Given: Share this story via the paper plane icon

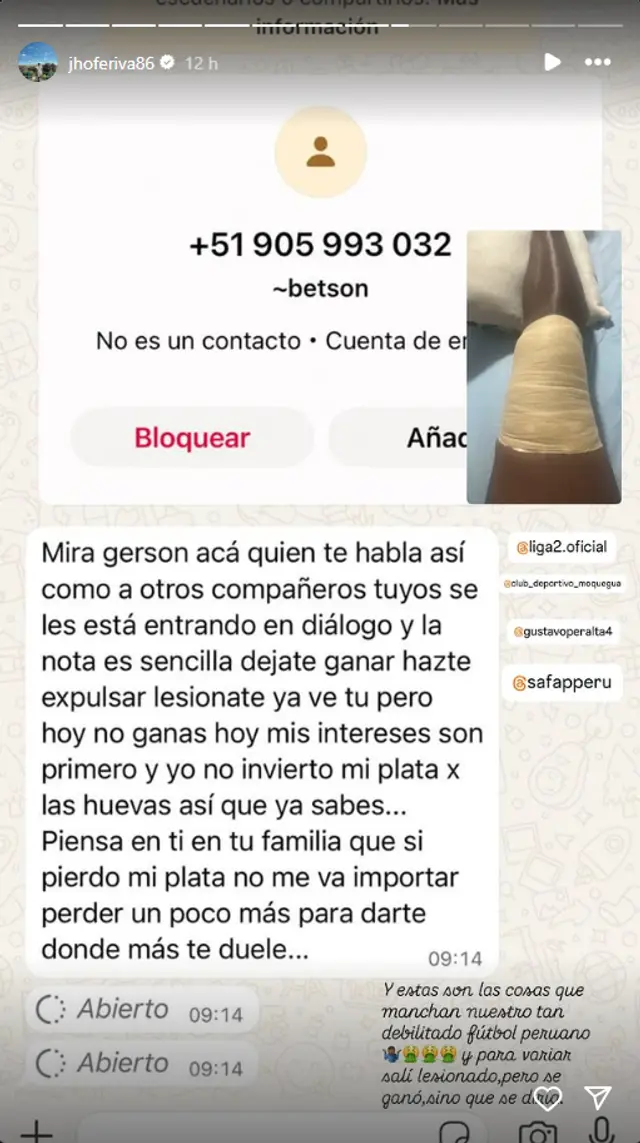Looking at the screenshot, I should click(x=598, y=1099).
